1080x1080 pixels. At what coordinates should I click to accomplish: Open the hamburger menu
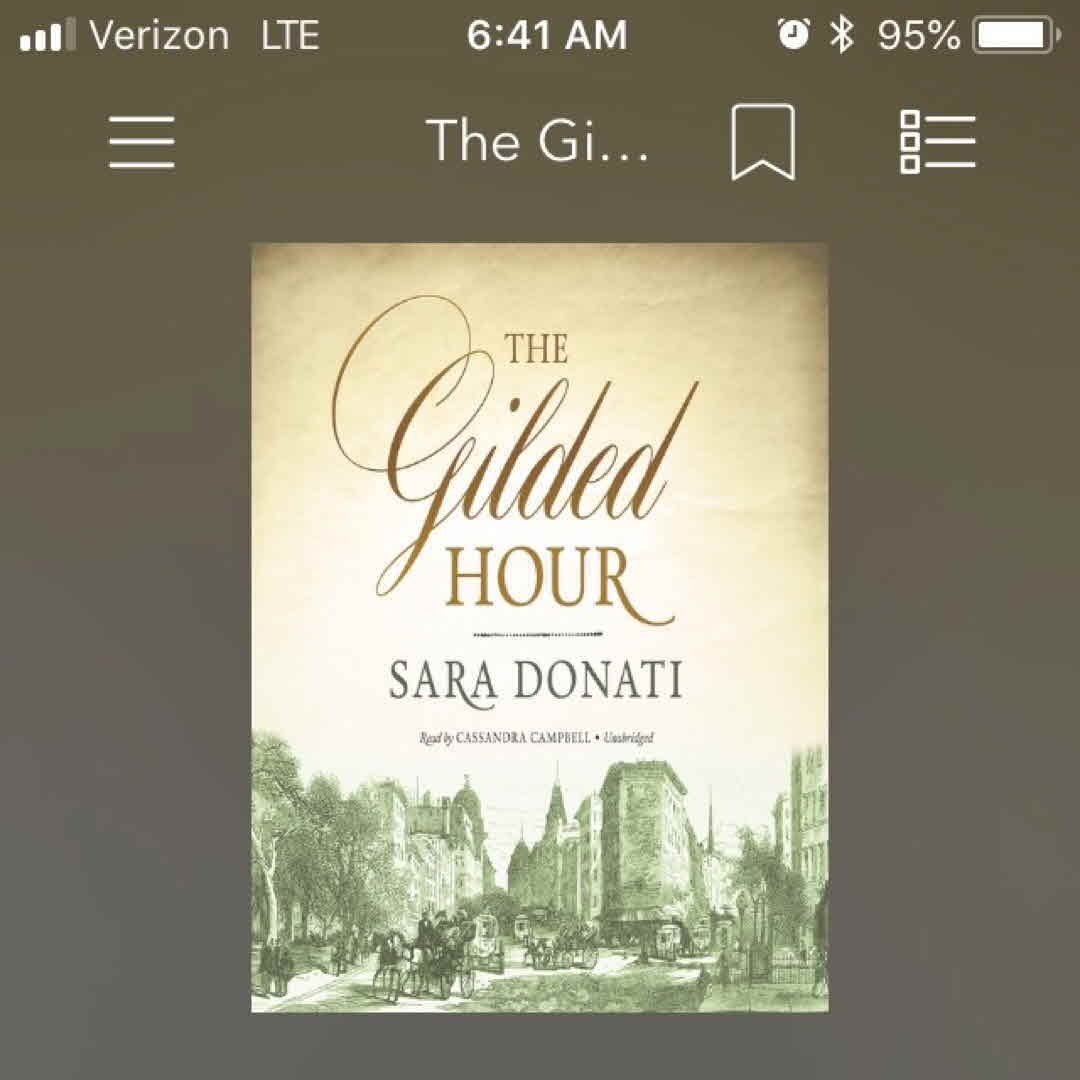tap(141, 141)
